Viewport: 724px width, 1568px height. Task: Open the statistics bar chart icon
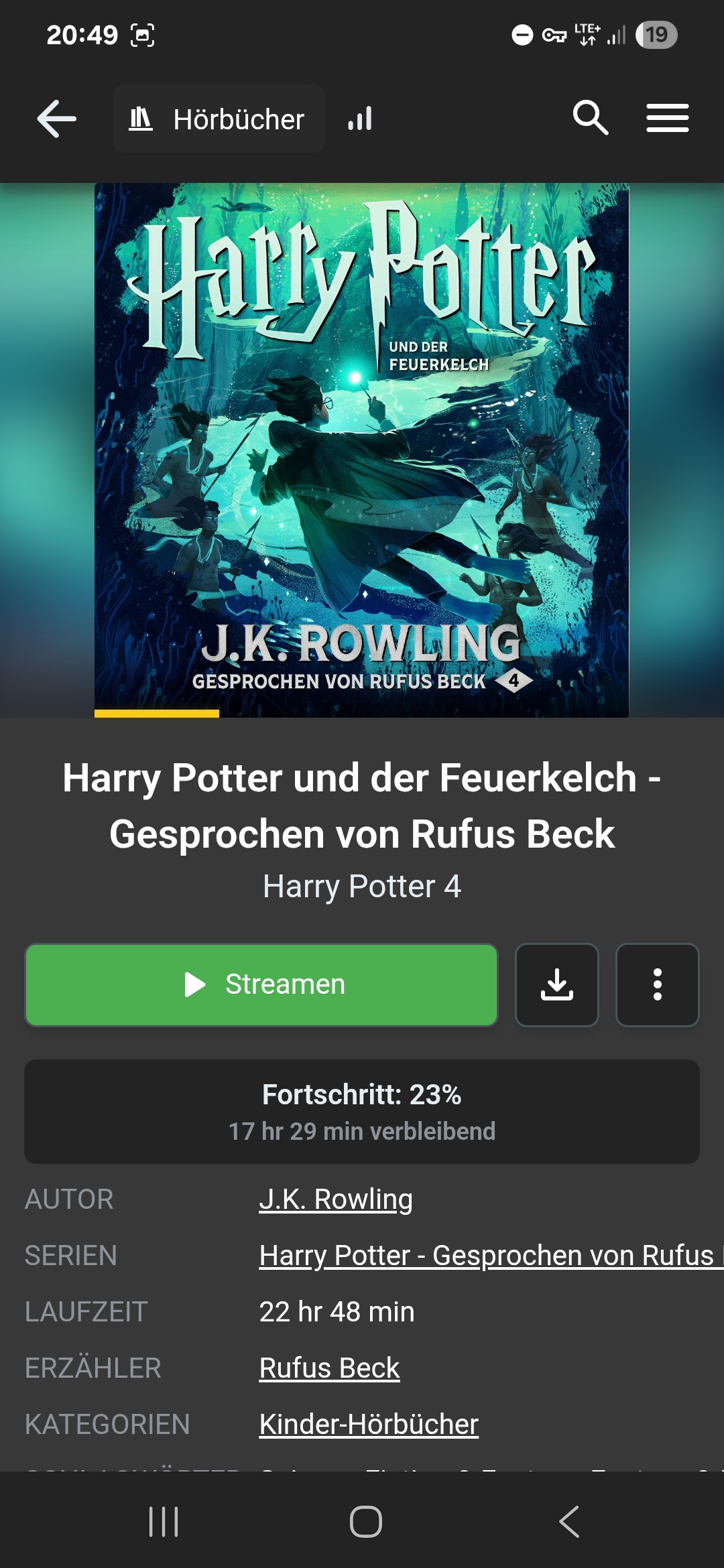tap(360, 119)
